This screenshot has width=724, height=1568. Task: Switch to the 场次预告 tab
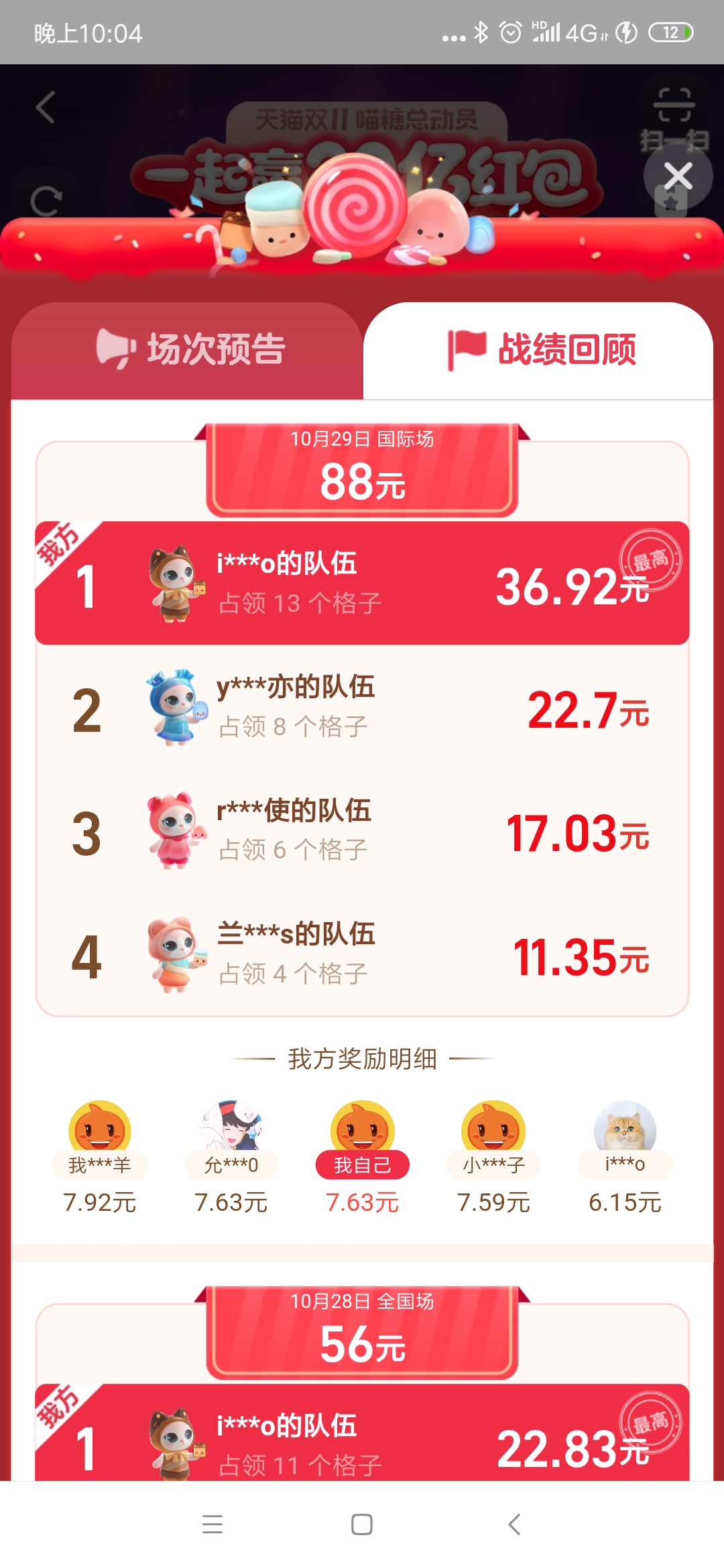[x=188, y=350]
